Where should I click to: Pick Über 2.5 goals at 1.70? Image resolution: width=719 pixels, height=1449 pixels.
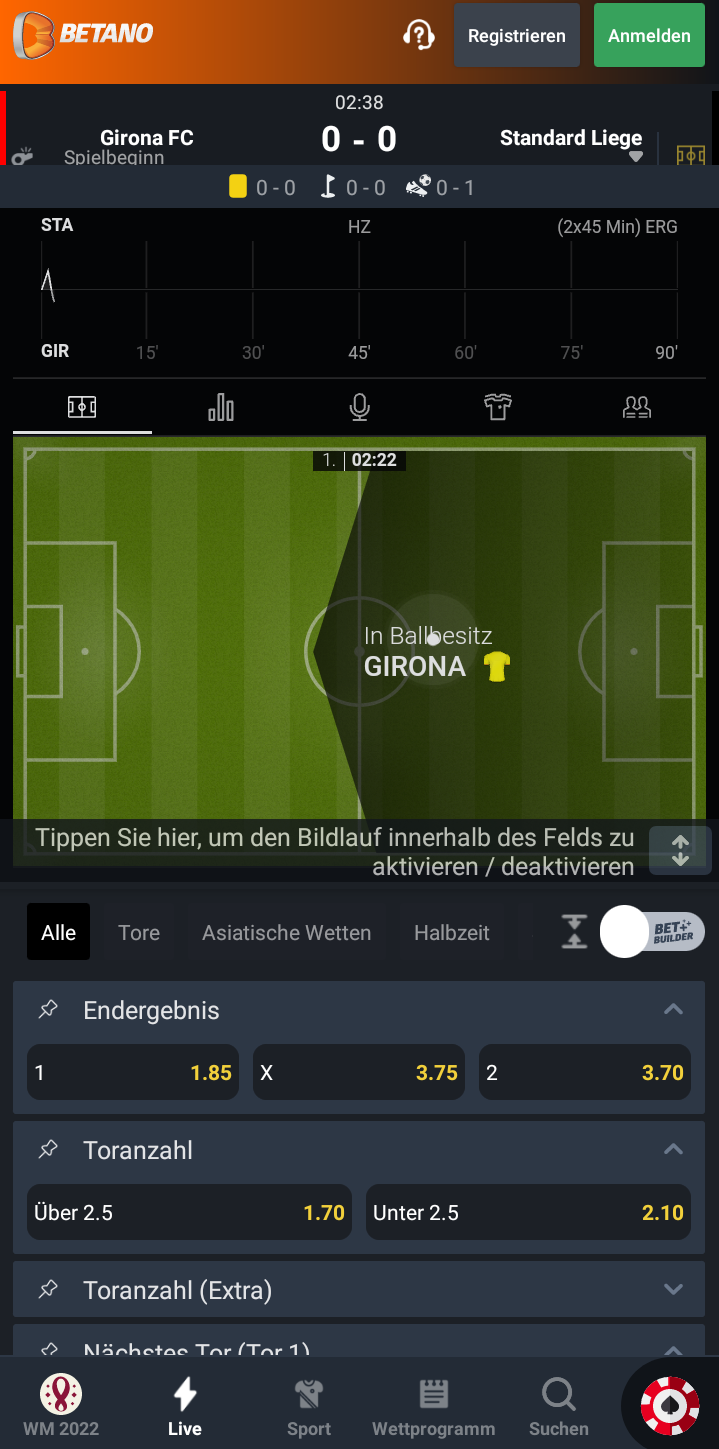(x=189, y=1213)
